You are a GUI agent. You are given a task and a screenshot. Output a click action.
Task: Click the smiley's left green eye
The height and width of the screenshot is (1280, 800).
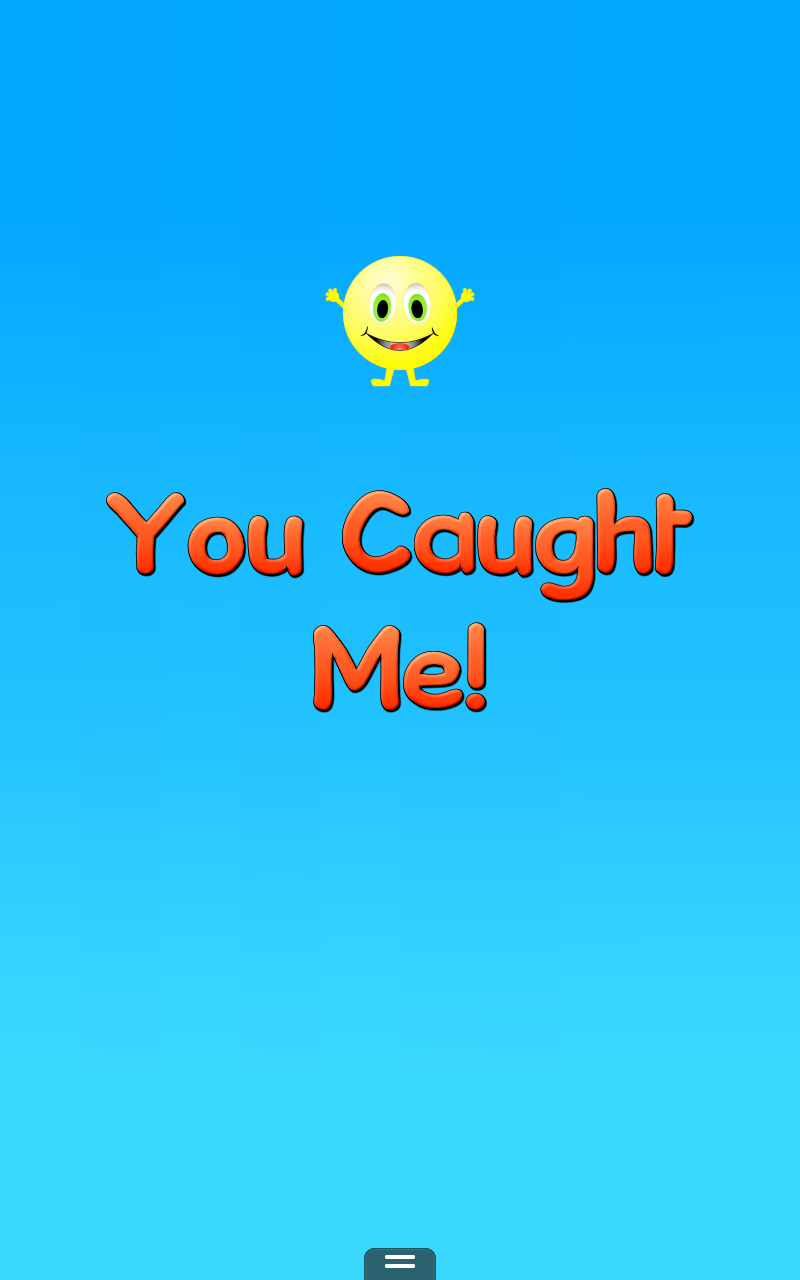[x=381, y=306]
